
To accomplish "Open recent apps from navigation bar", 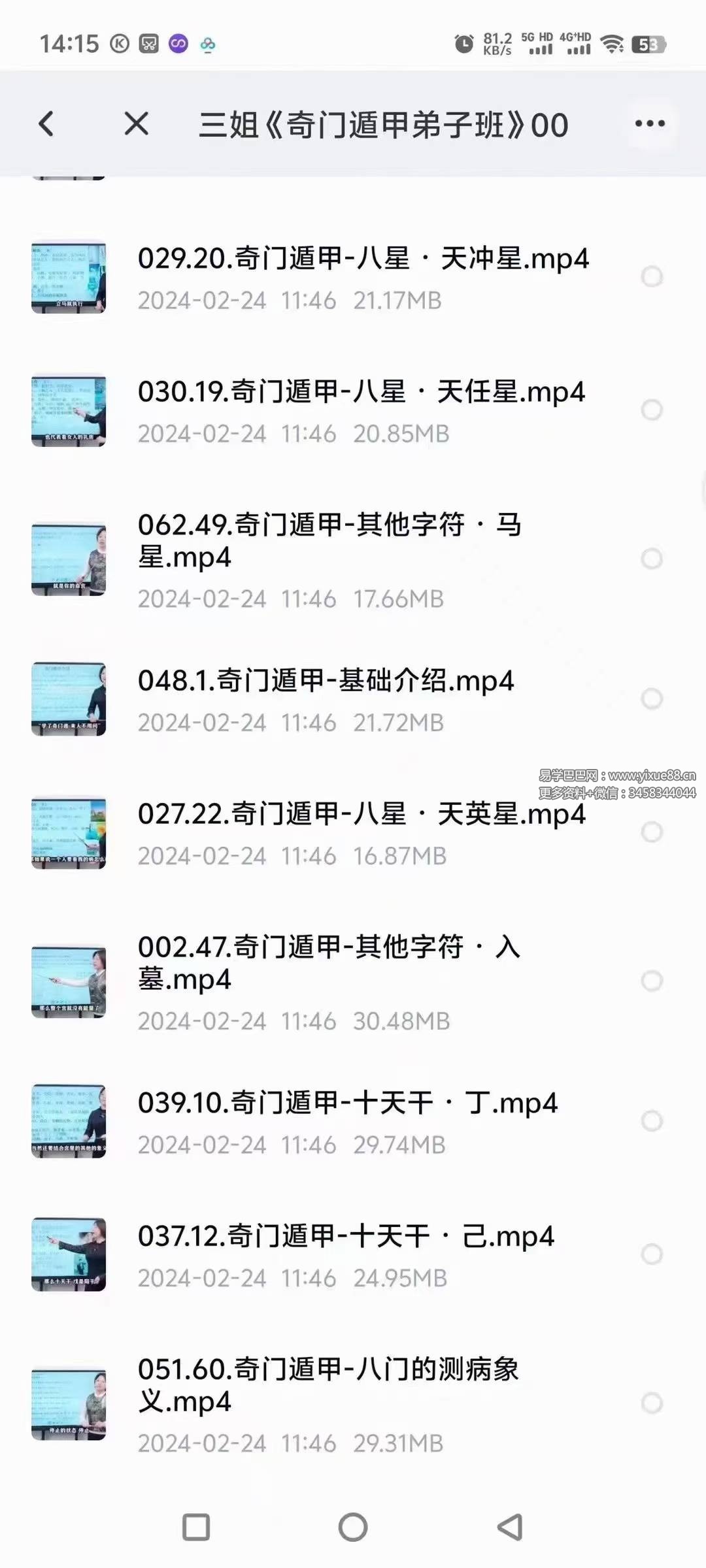I will click(196, 1527).
